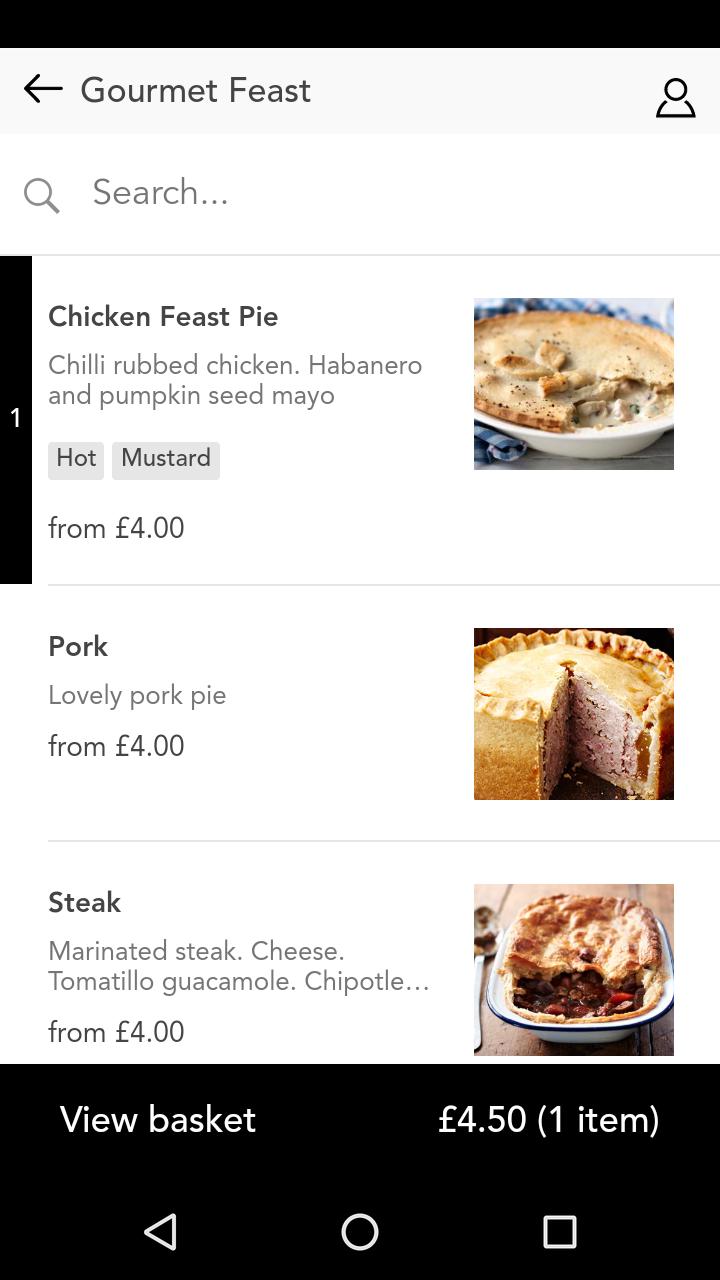This screenshot has width=720, height=1280.
Task: Tap from £4.00 under Chicken Feast Pie
Action: pyautogui.click(x=116, y=528)
